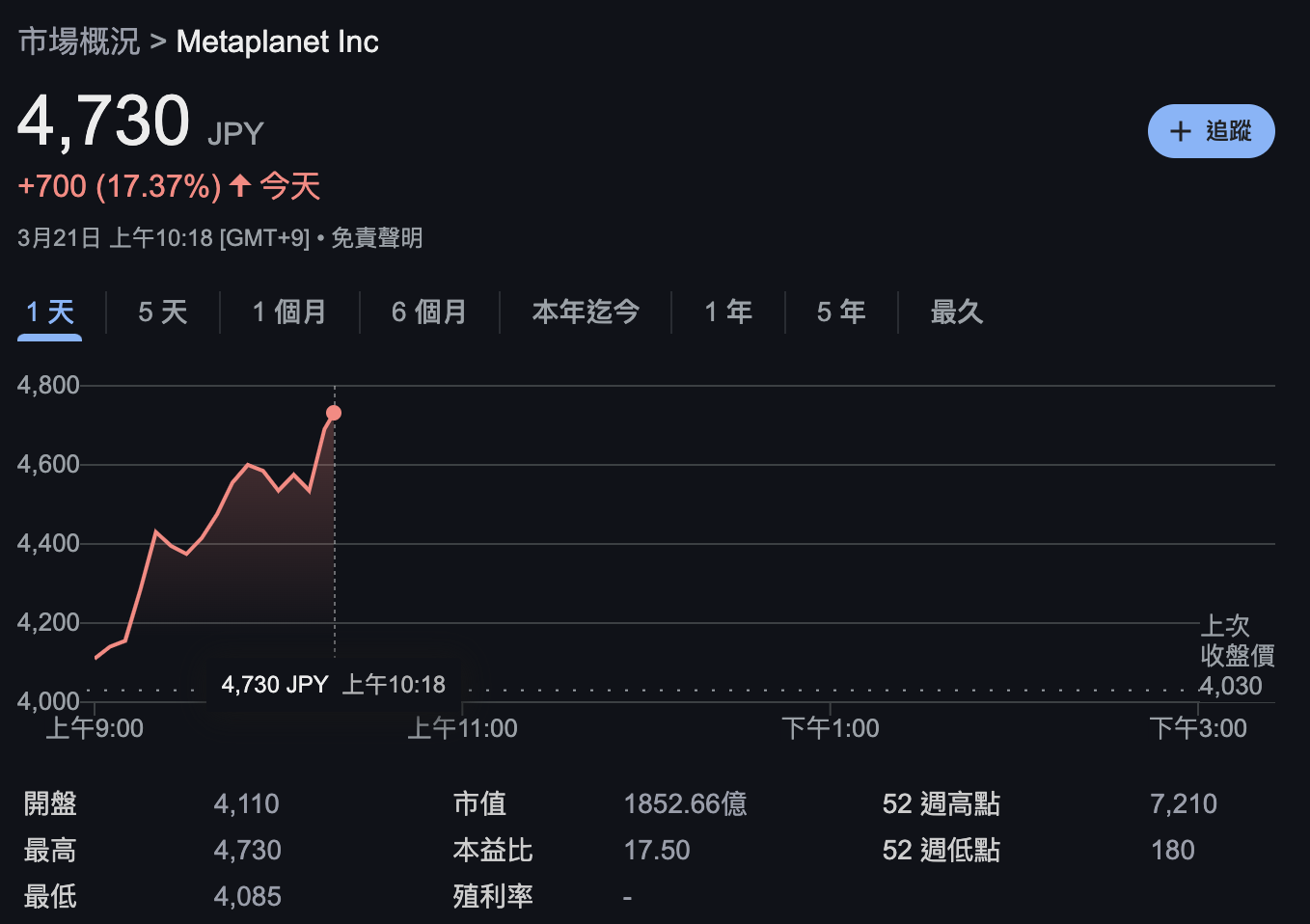Show the 6 個月 chart
This screenshot has width=1310, height=924.
429,313
